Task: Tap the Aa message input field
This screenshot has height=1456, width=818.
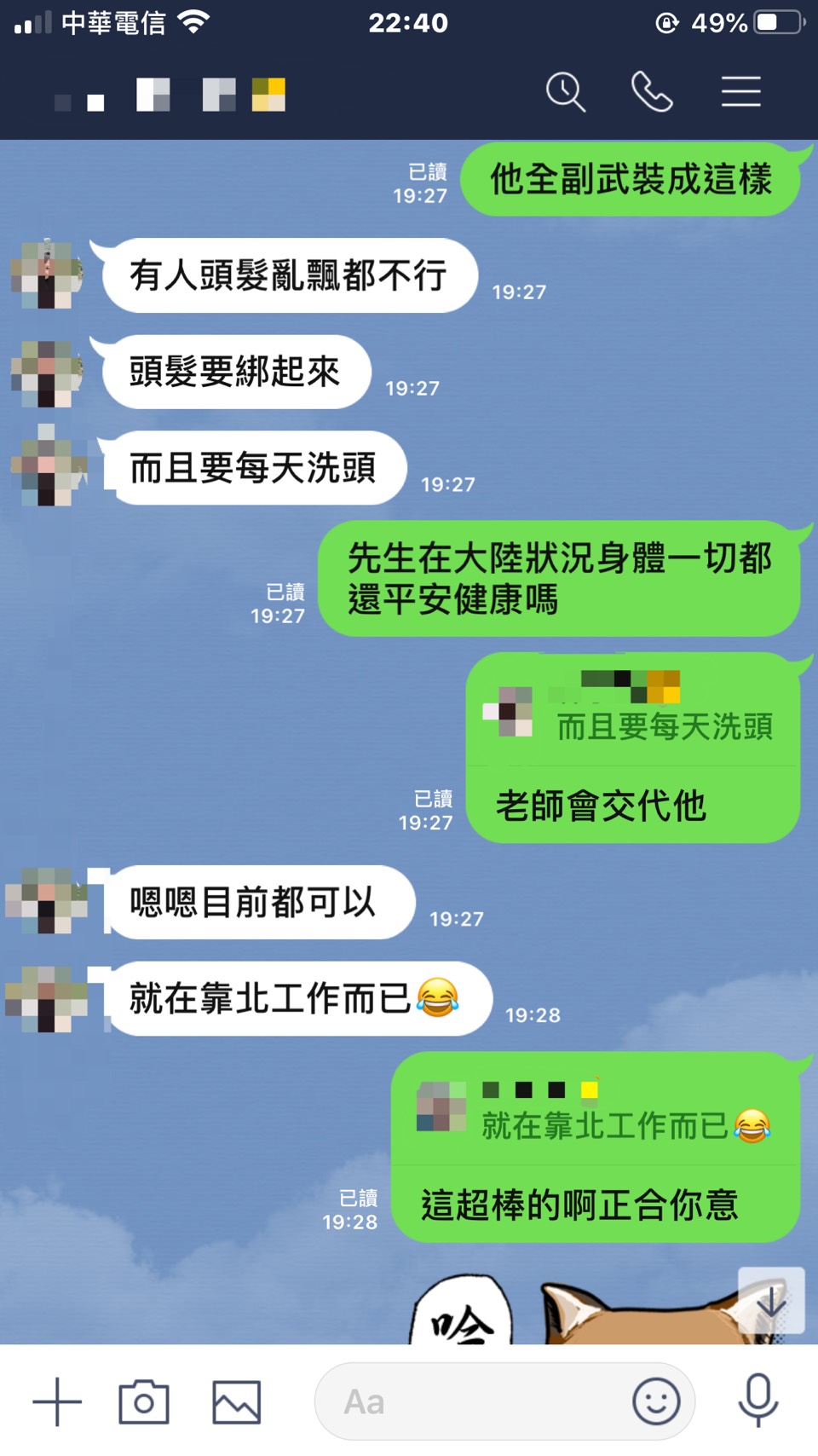Action: (469, 1401)
